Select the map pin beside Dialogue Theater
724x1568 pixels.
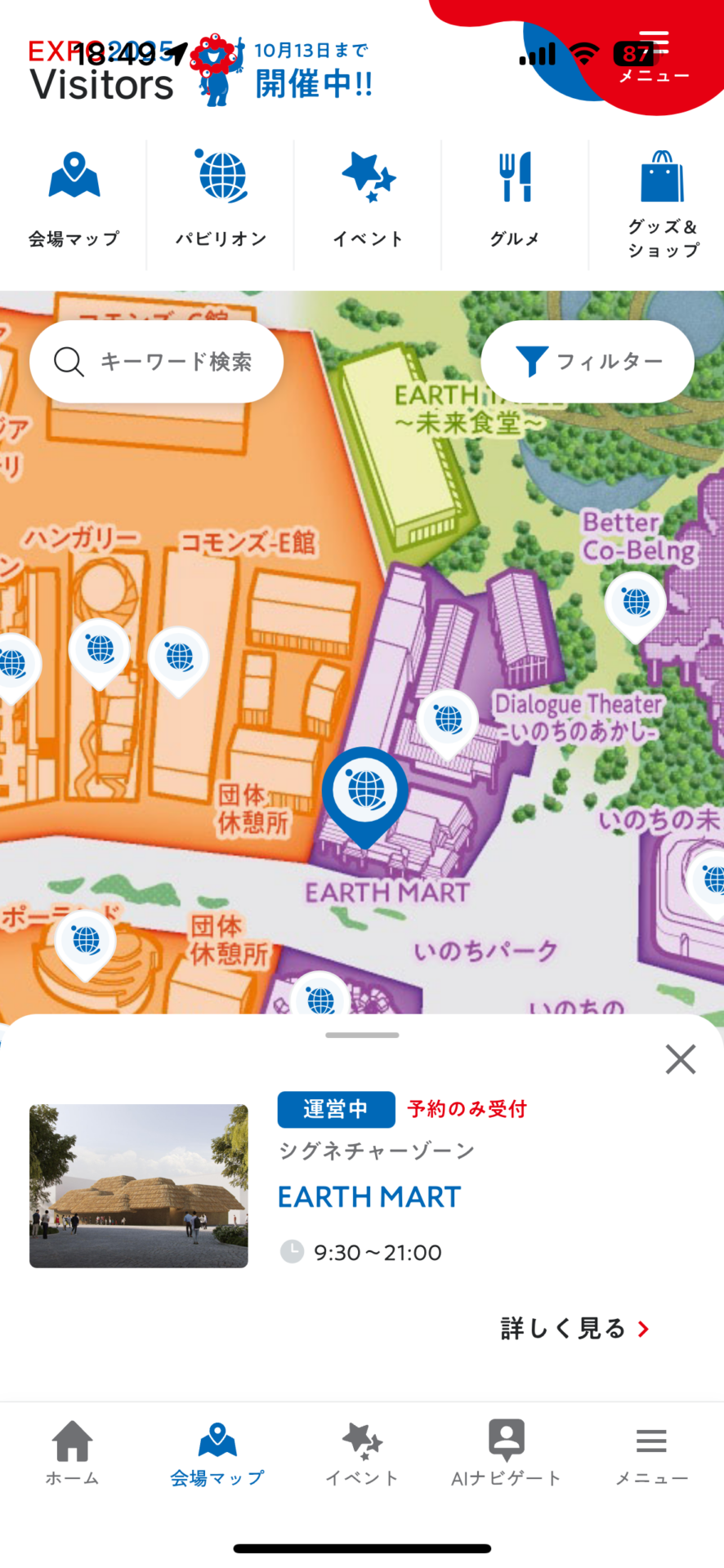pyautogui.click(x=447, y=722)
